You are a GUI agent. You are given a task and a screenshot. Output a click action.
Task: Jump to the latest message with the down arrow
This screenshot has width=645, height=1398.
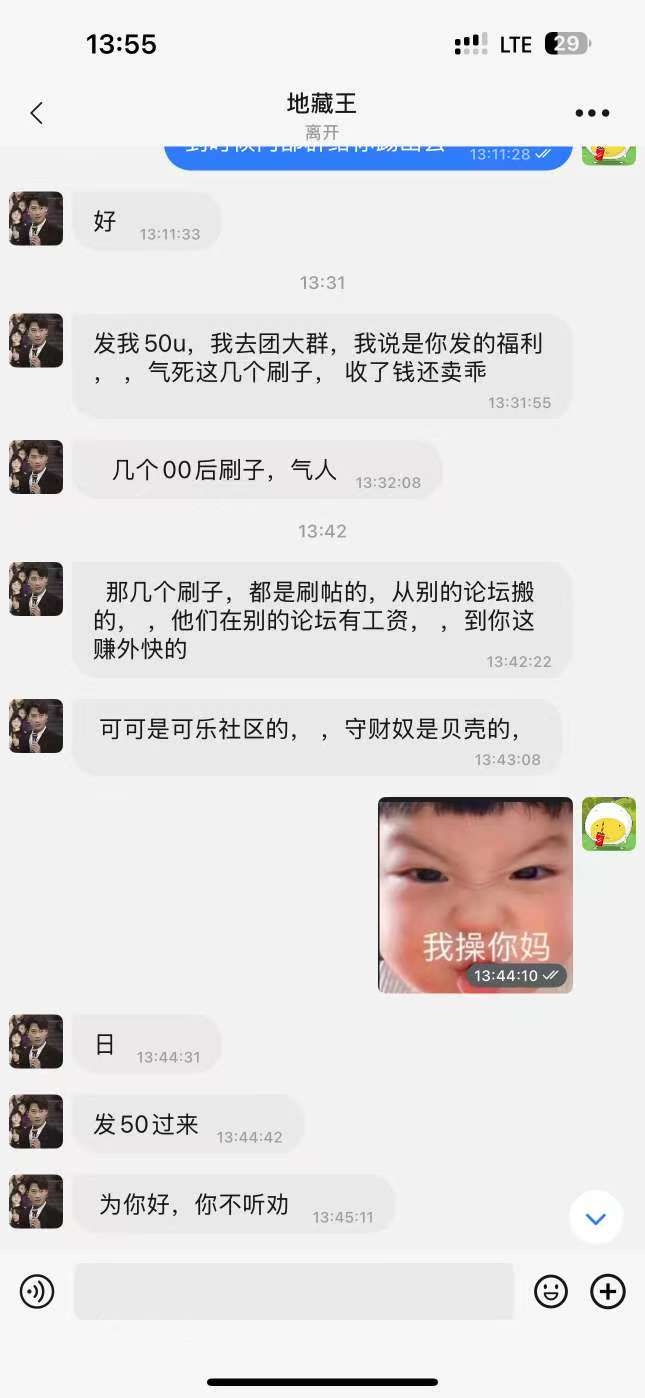pos(596,1218)
